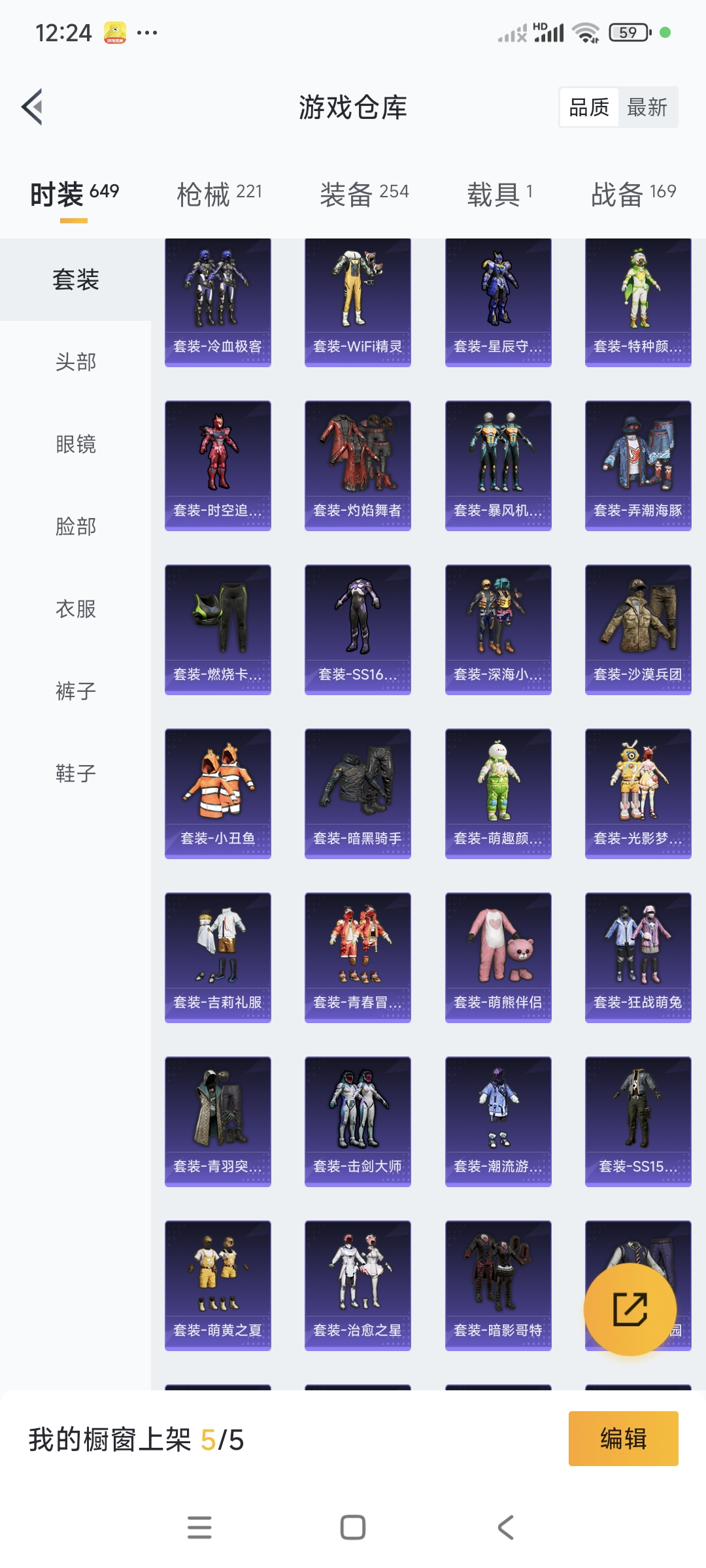Select the 脸部 category
Image resolution: width=706 pixels, height=1568 pixels.
76,527
